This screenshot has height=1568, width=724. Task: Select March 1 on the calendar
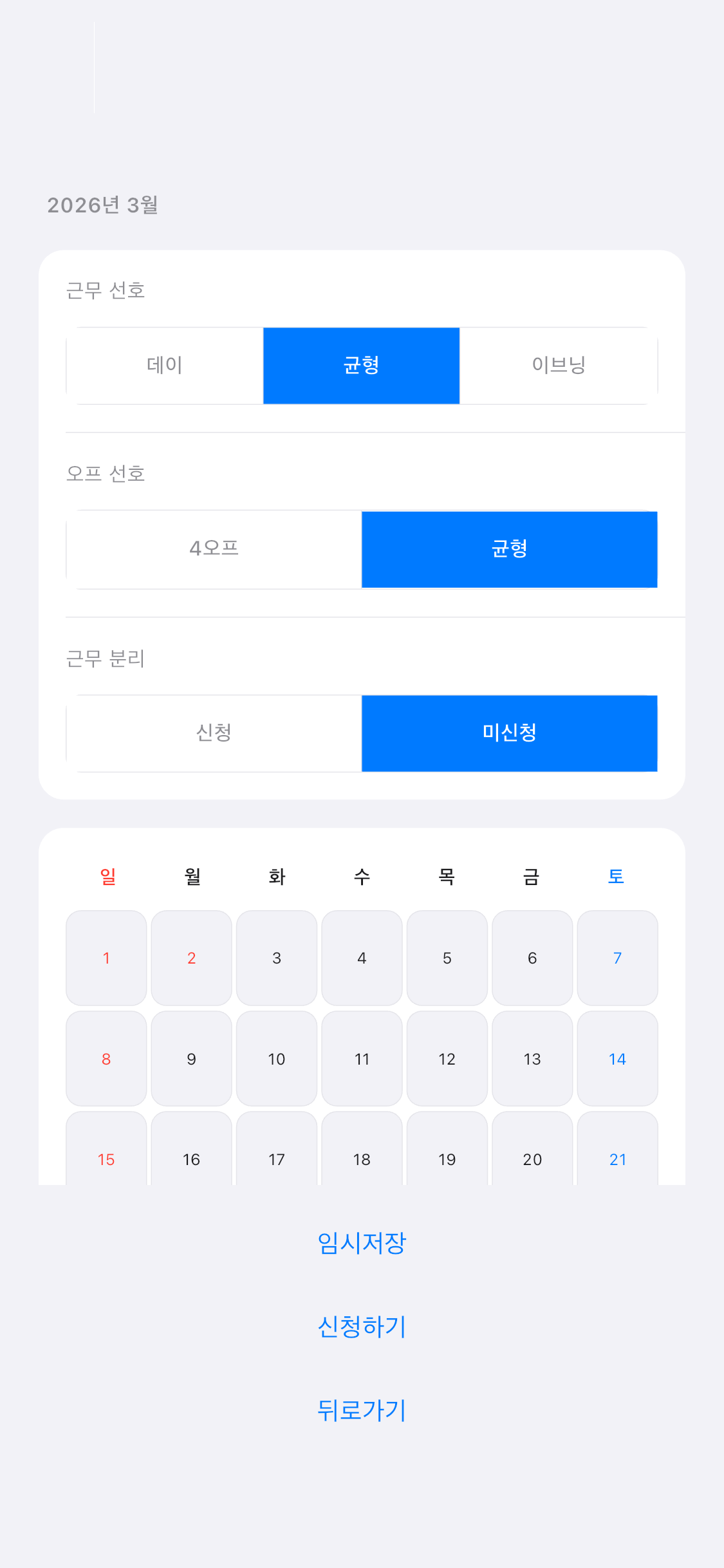click(106, 958)
